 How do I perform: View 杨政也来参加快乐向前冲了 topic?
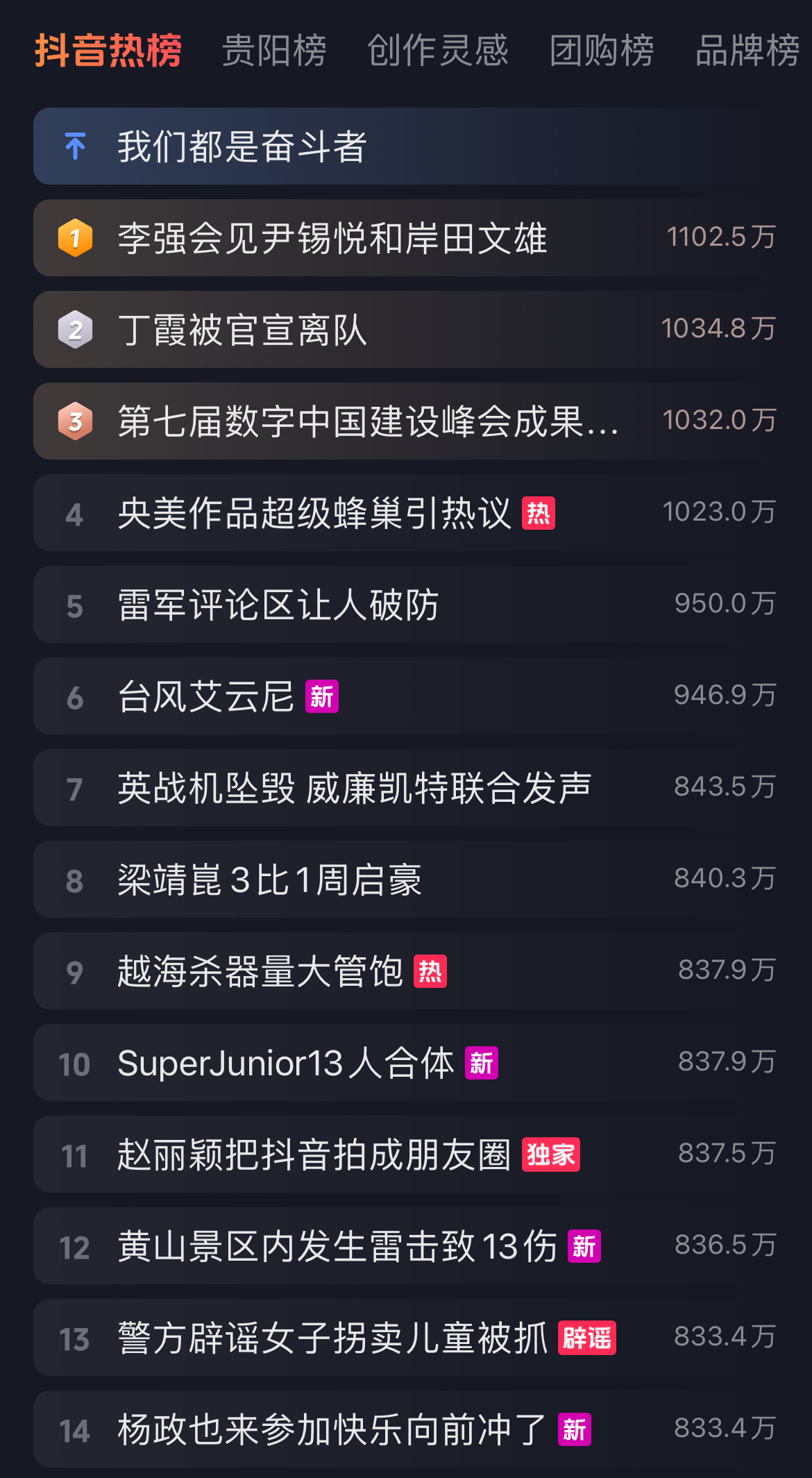coord(332,1429)
